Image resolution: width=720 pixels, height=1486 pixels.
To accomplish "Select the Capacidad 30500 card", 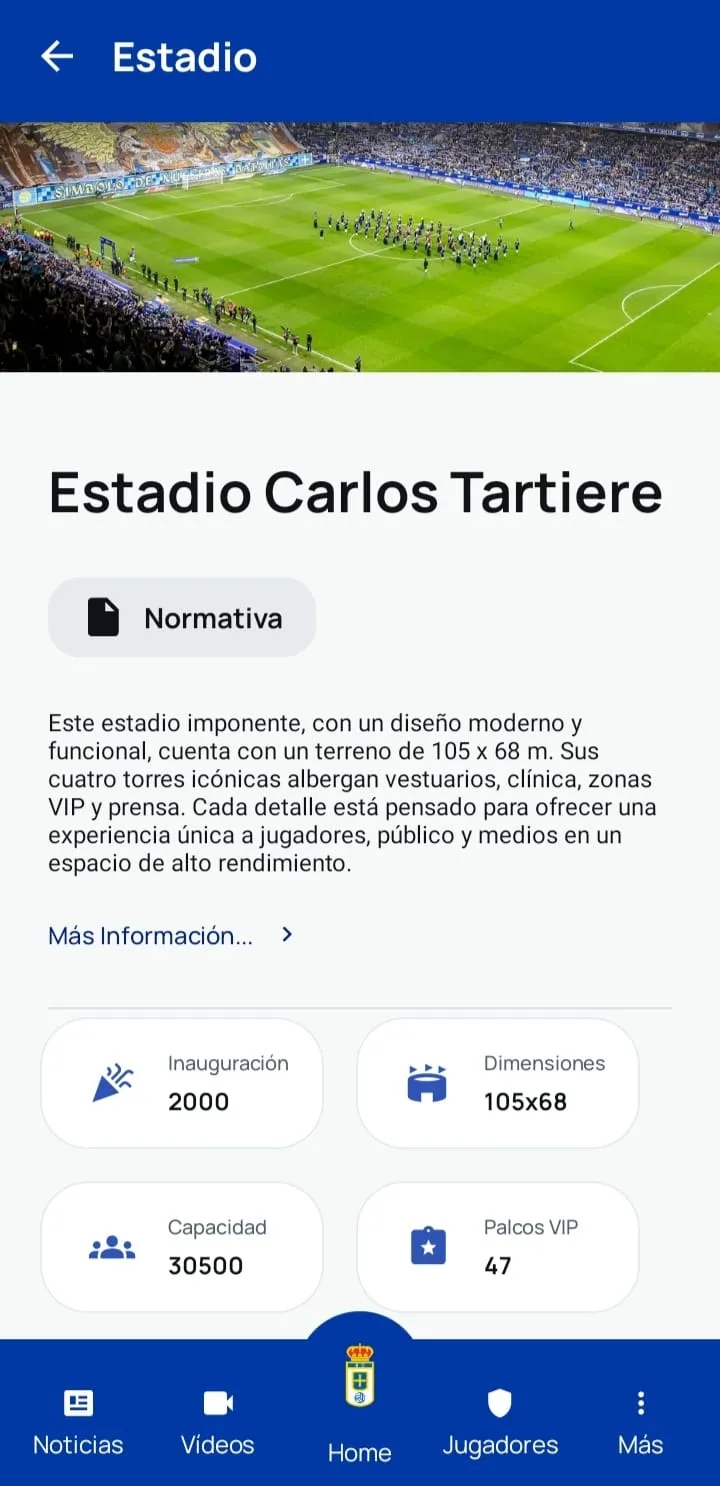I will tap(182, 1246).
